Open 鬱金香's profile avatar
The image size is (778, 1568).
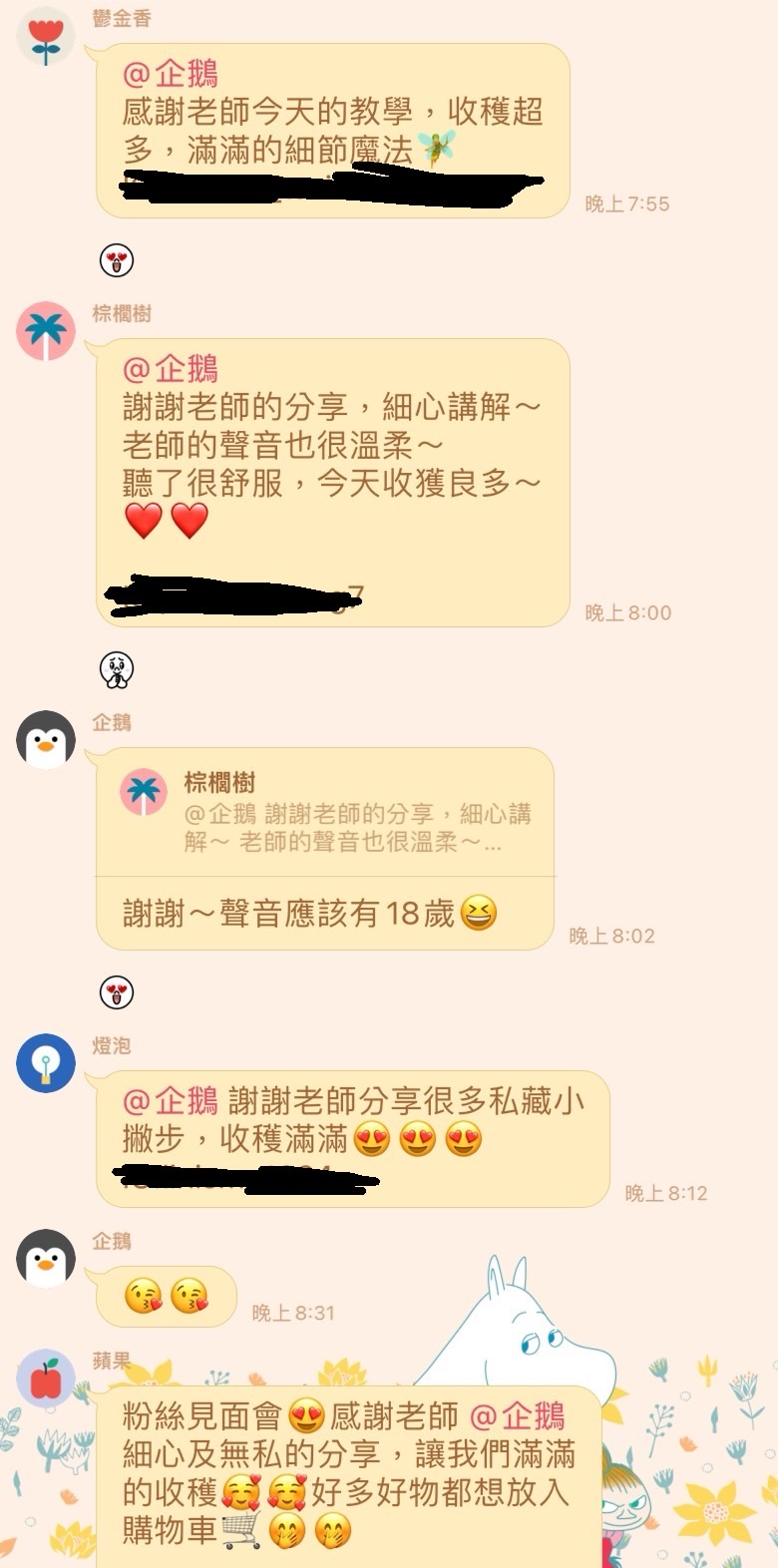(46, 36)
